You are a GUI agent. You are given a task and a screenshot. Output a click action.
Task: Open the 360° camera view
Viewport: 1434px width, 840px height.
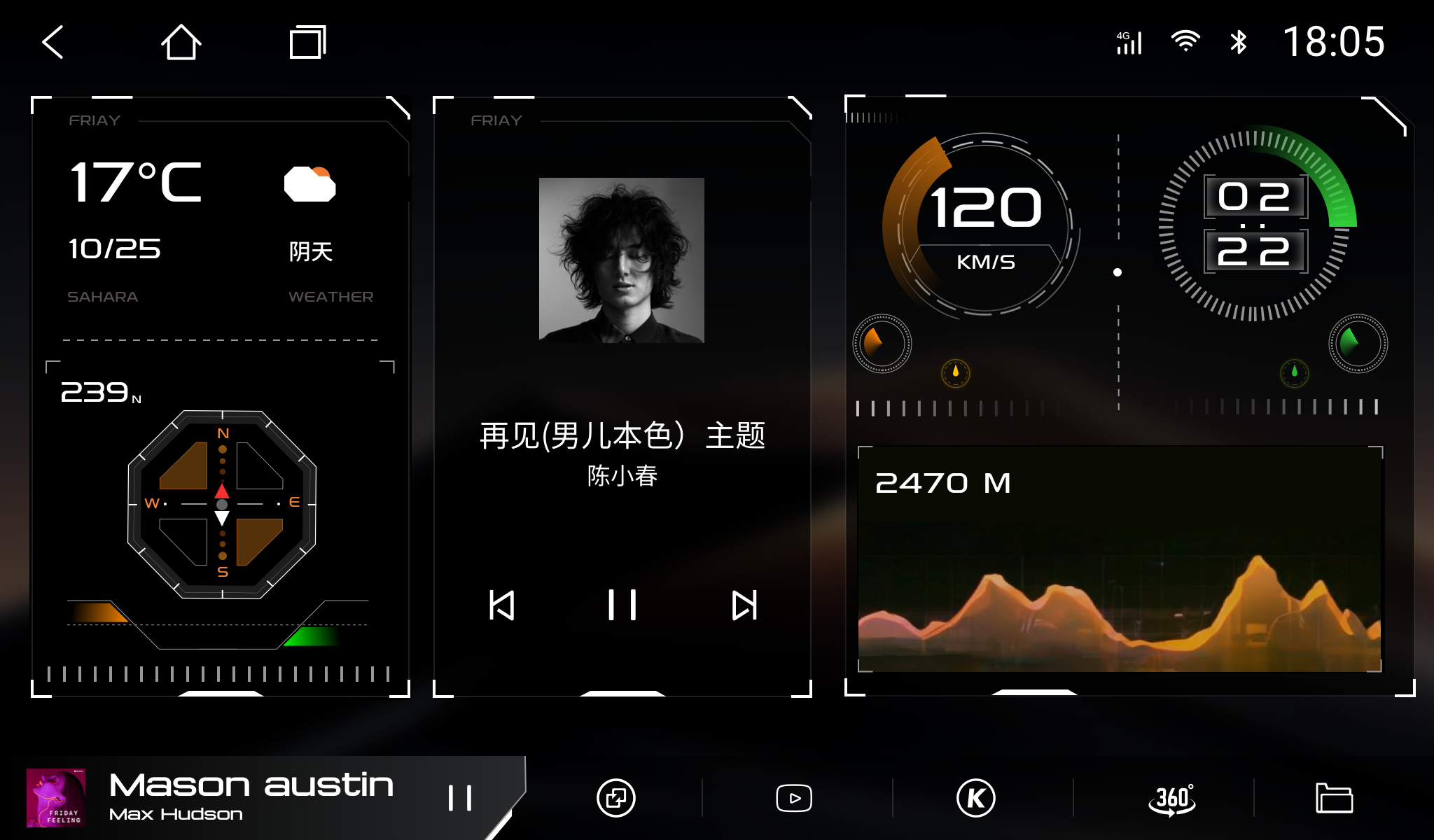[1172, 798]
